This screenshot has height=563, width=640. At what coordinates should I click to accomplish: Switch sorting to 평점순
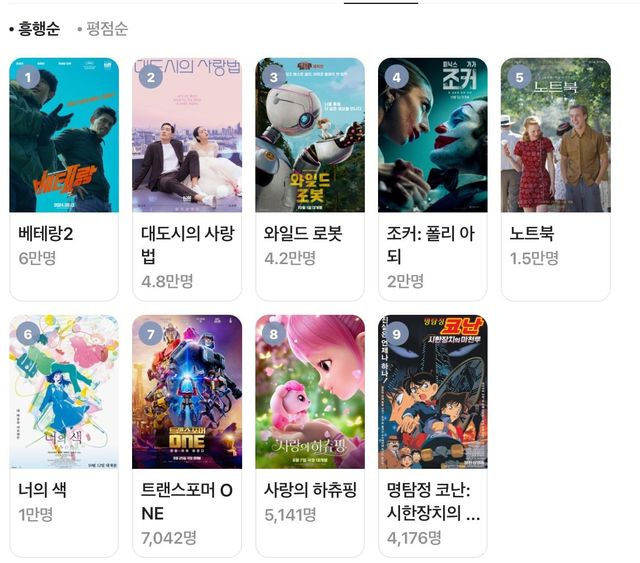tap(107, 29)
